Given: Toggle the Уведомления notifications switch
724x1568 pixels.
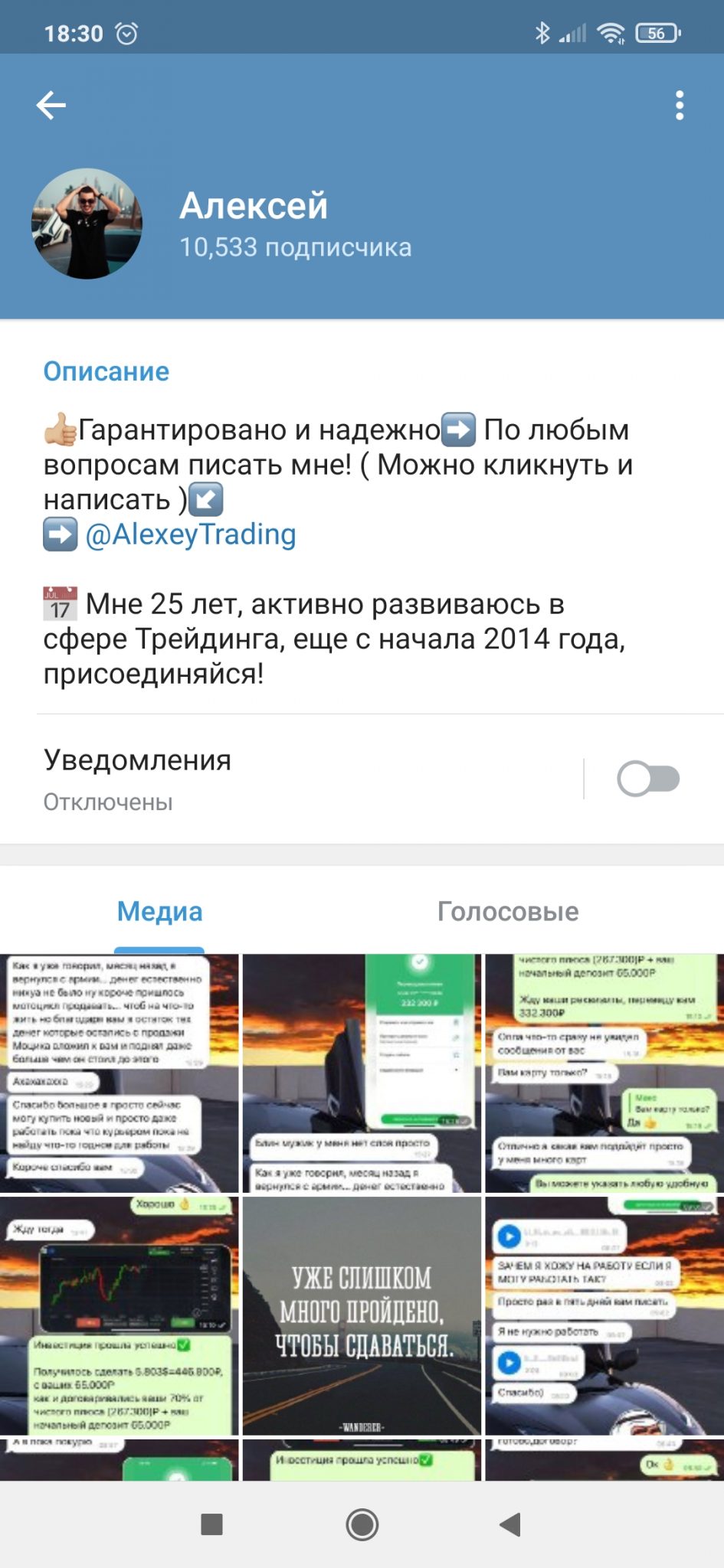Looking at the screenshot, I should [648, 779].
